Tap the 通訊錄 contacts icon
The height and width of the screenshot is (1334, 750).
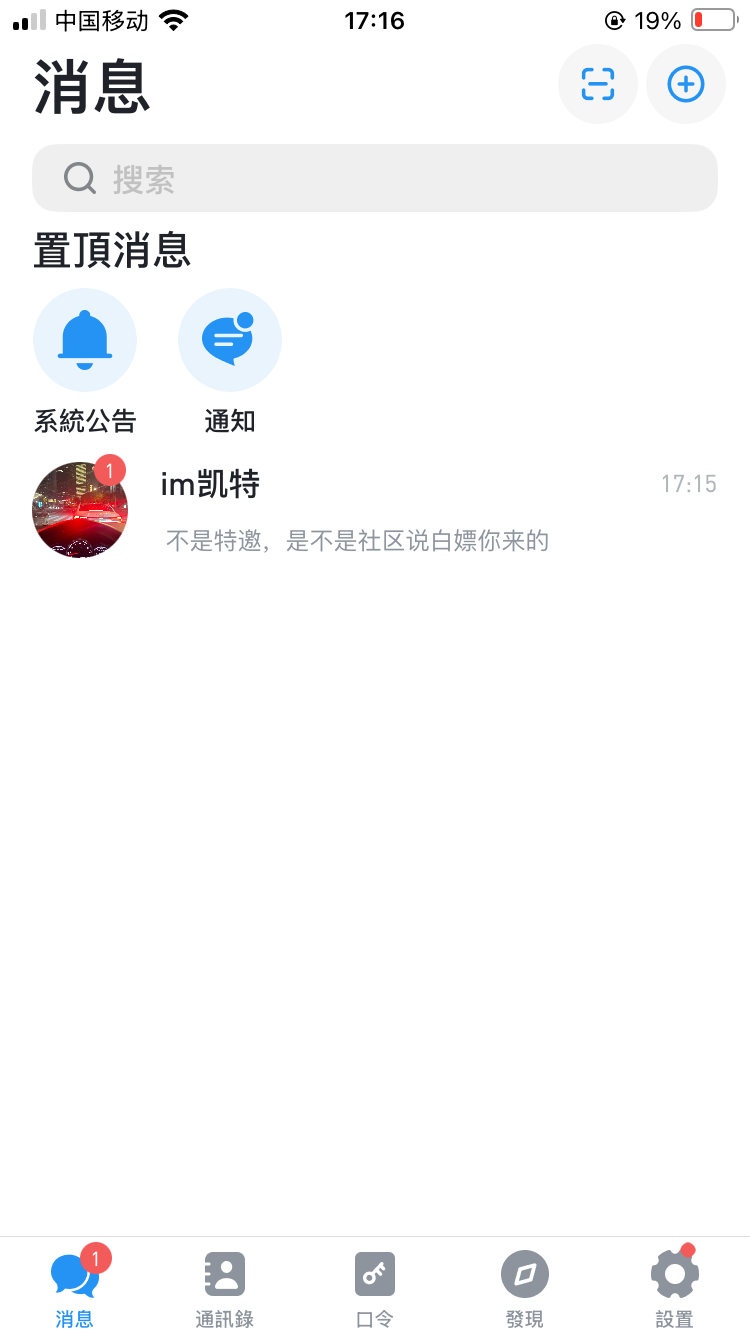pos(224,1273)
